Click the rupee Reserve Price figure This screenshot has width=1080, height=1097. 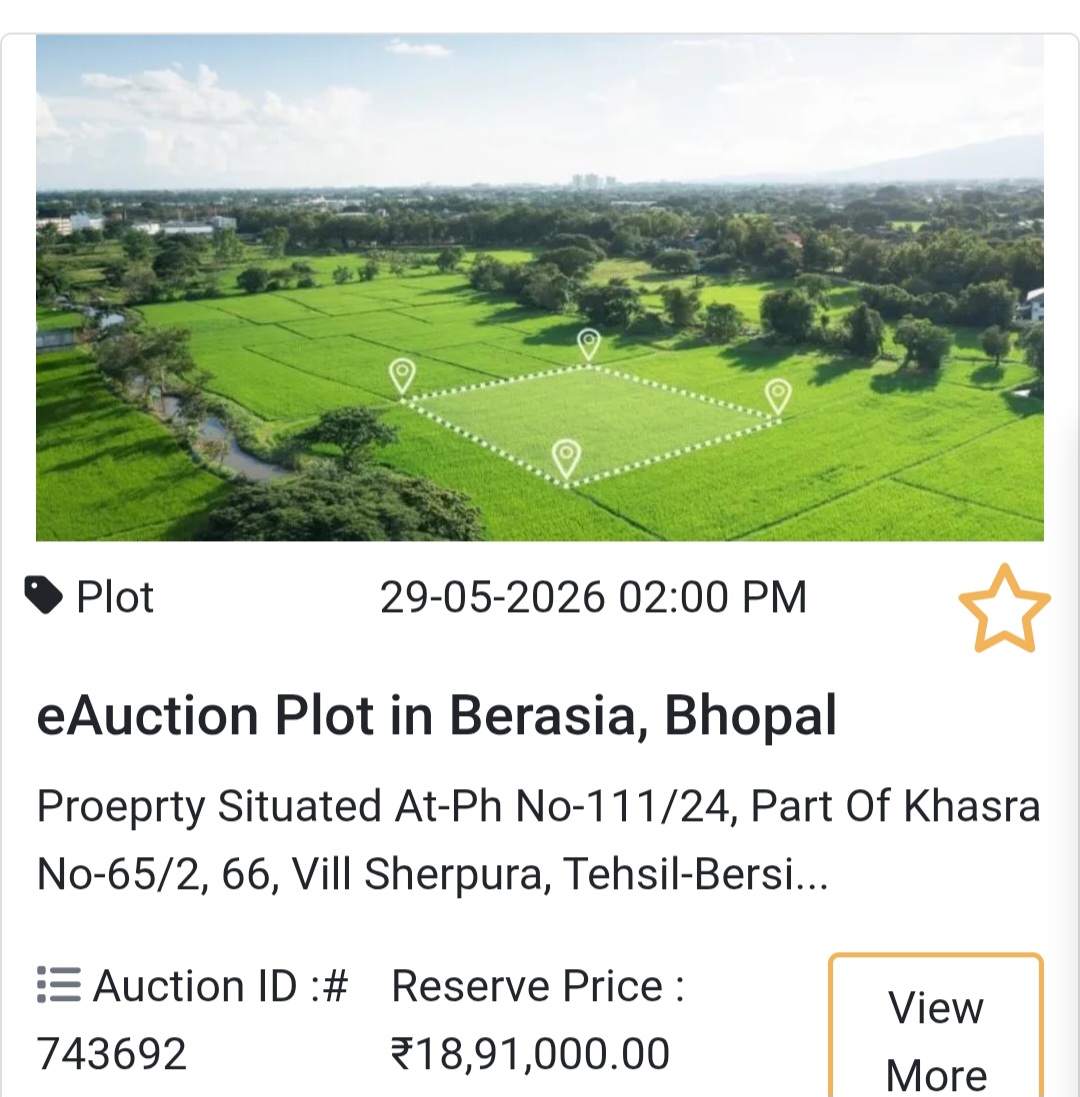tap(530, 1051)
